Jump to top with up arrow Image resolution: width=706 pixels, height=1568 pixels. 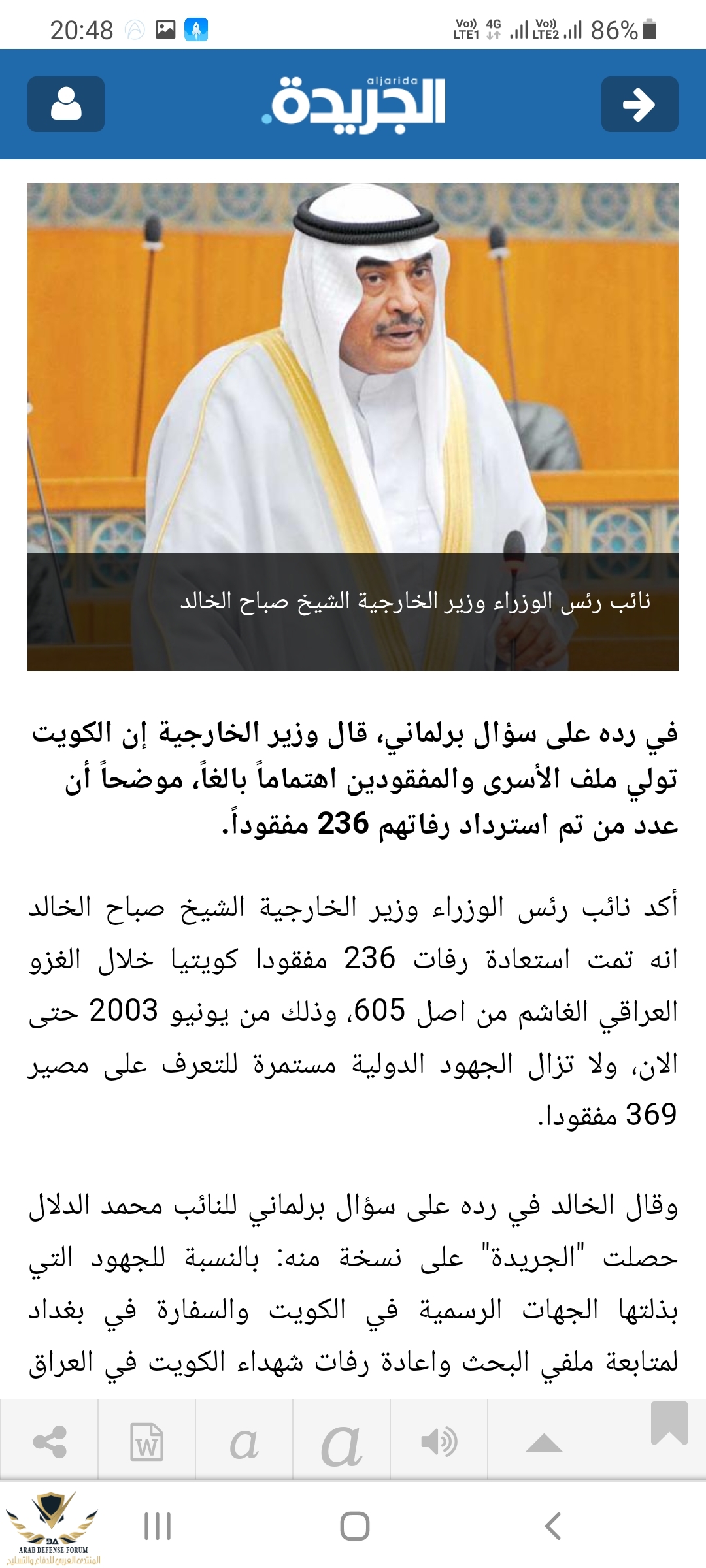point(544,1443)
